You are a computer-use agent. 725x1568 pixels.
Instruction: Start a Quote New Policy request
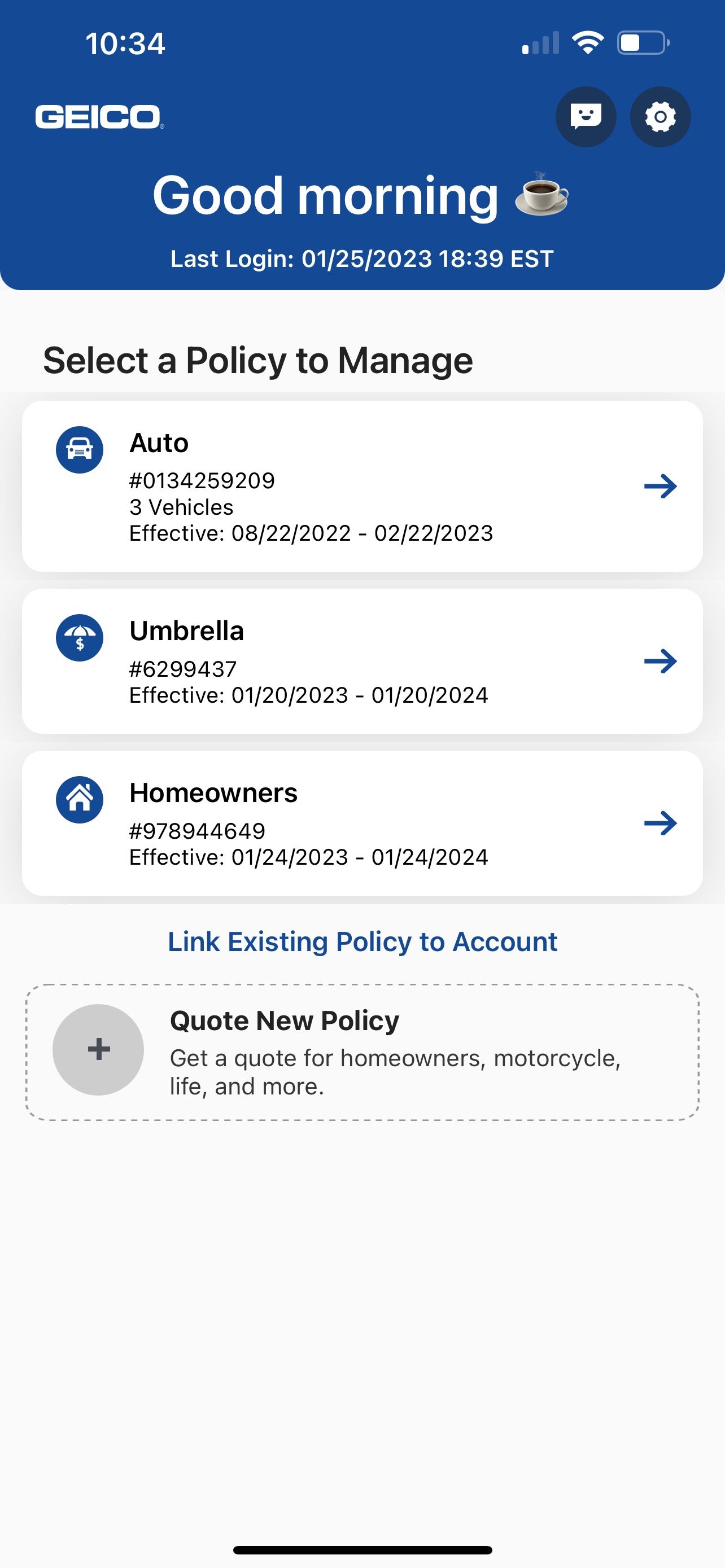[x=362, y=1052]
